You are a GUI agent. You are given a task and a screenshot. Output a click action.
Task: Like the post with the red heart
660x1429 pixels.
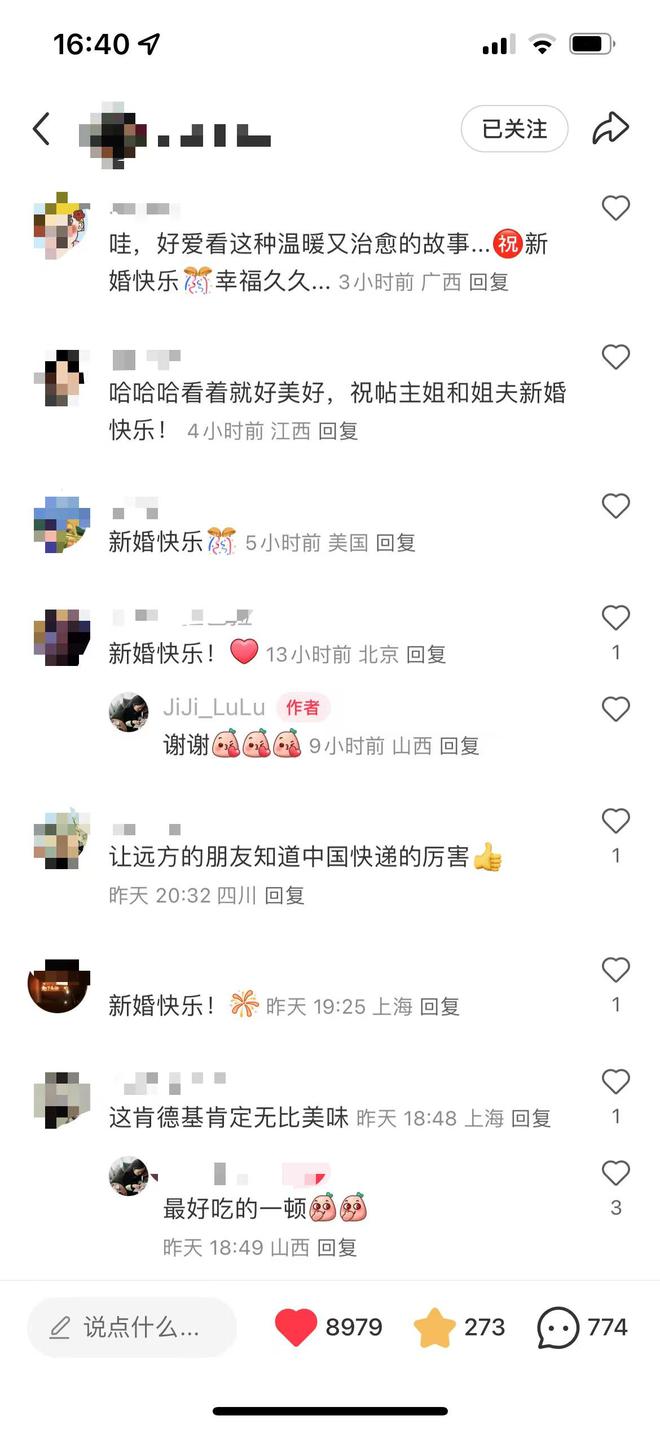coord(296,1327)
